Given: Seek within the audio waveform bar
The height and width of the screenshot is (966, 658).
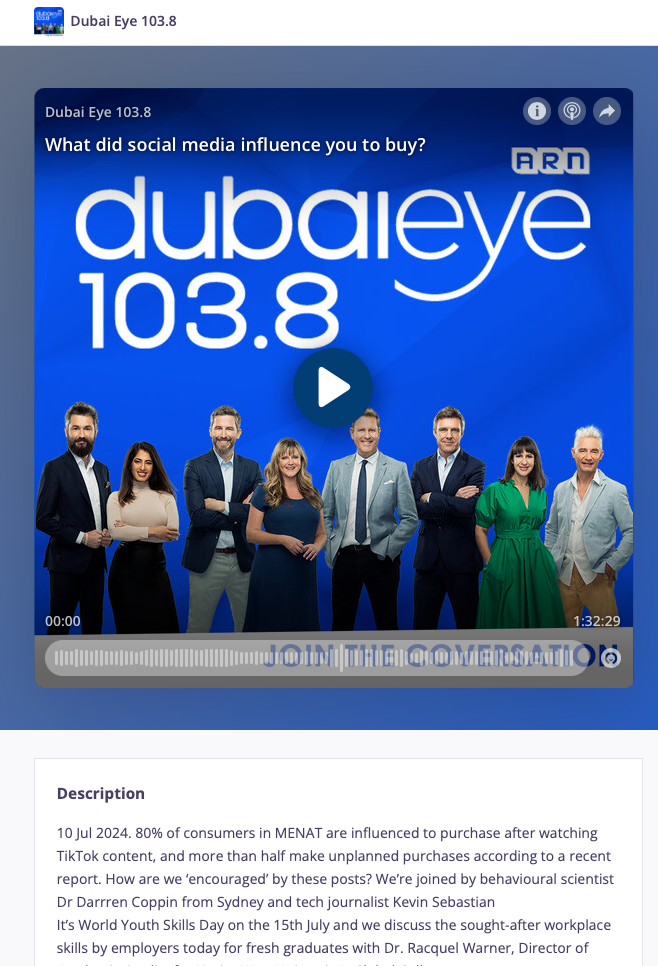Looking at the screenshot, I should click(316, 658).
